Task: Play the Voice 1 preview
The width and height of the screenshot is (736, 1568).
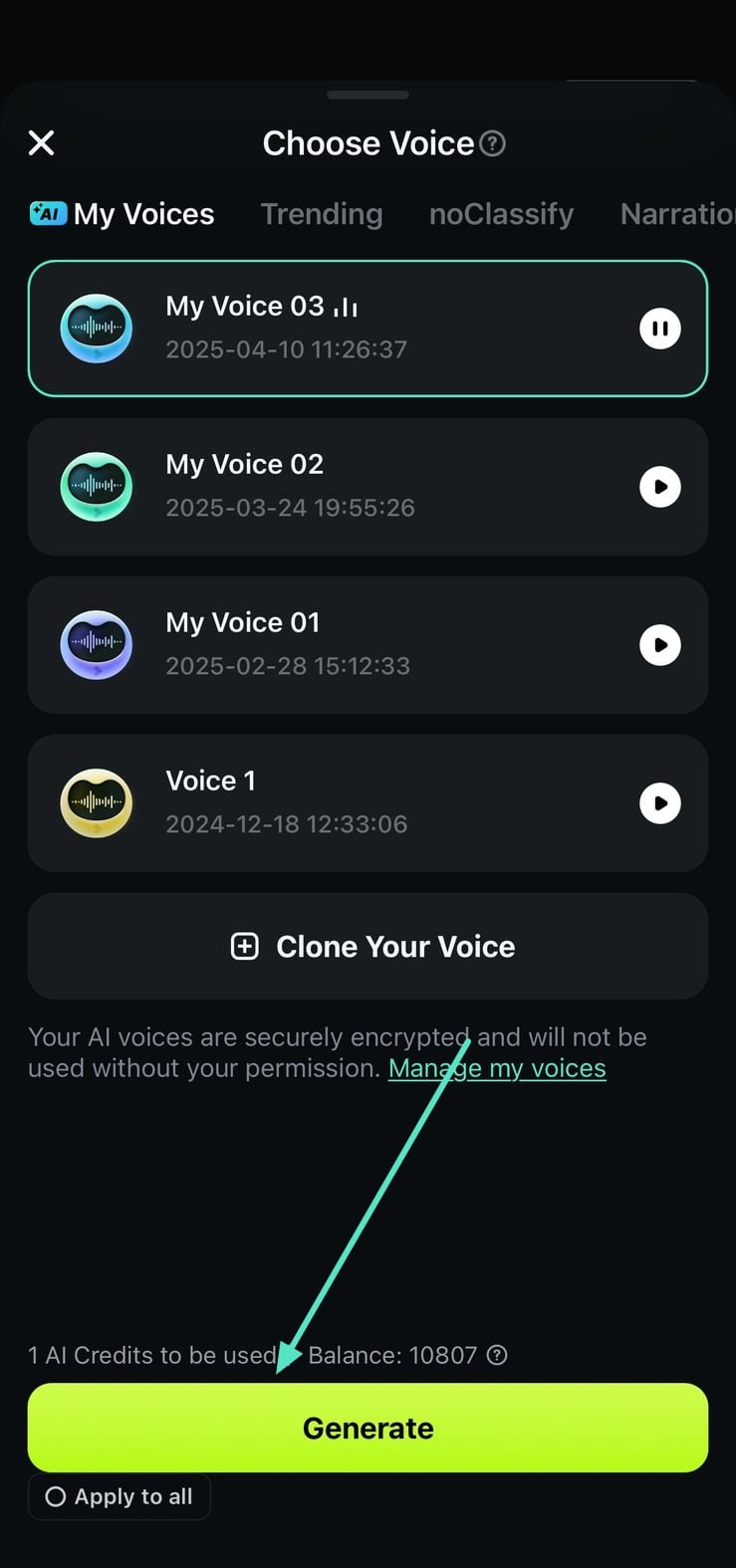Action: [659, 803]
